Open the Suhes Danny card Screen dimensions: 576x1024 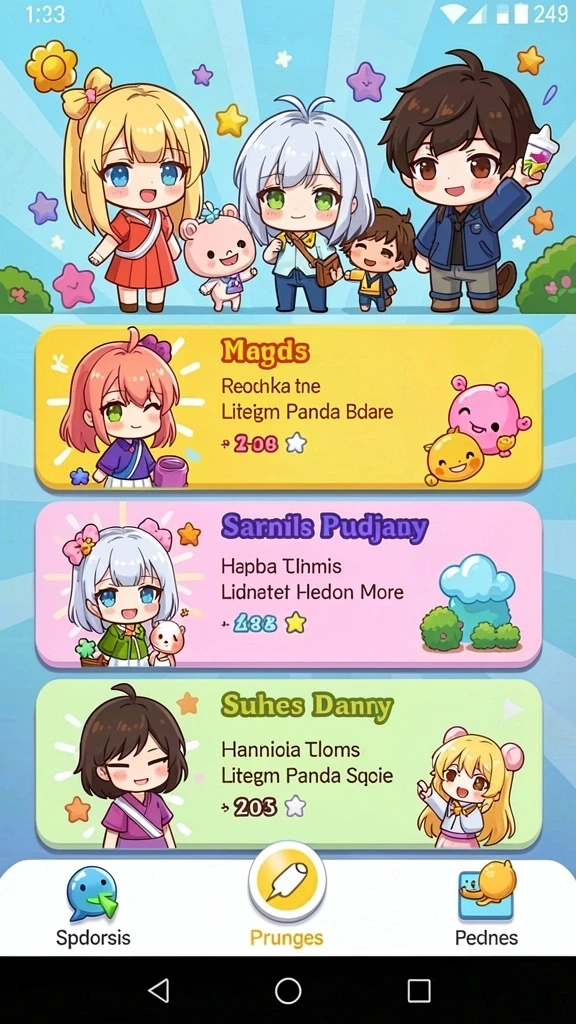288,764
